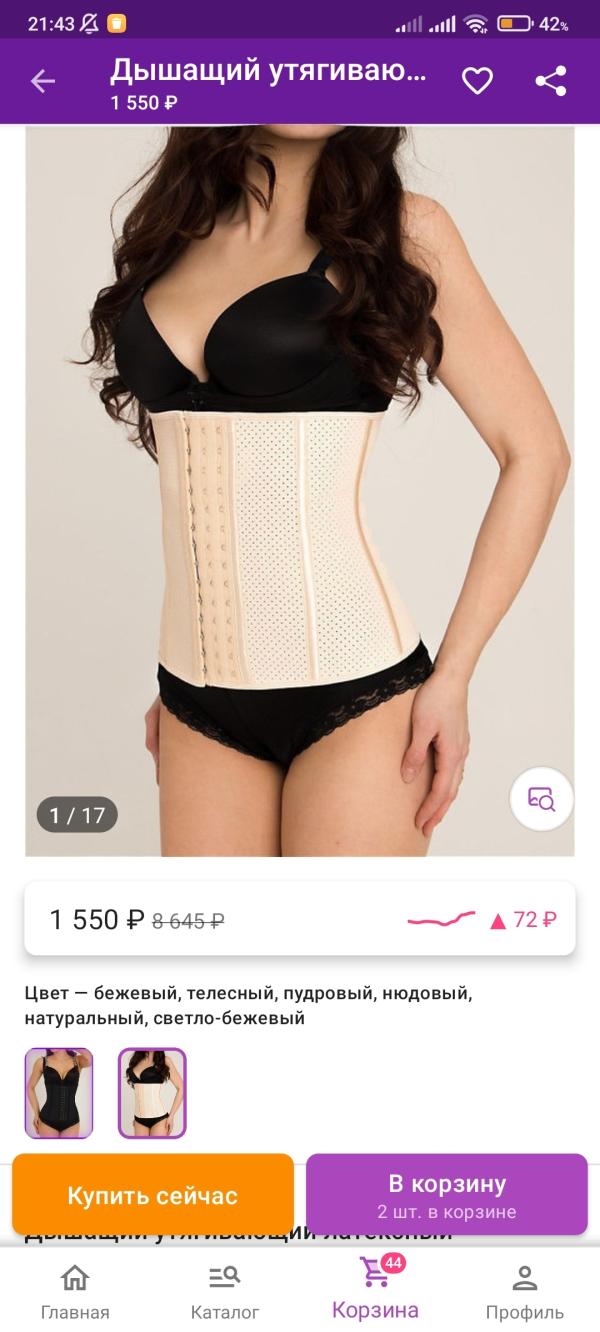Add product to favorites with heart icon
The height and width of the screenshot is (1332, 600).
pos(477,81)
